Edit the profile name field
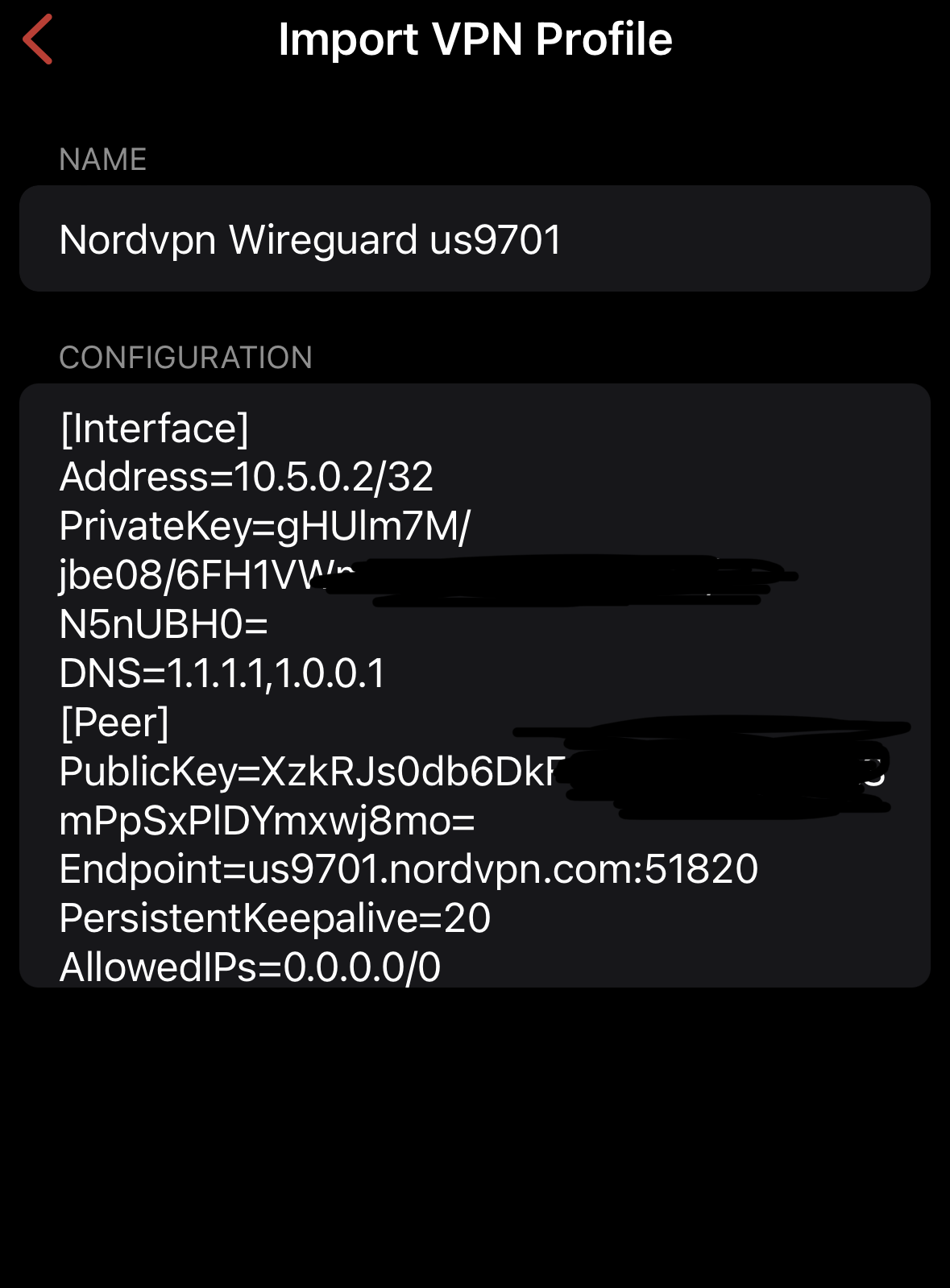This screenshot has height=1288, width=950. (474, 239)
